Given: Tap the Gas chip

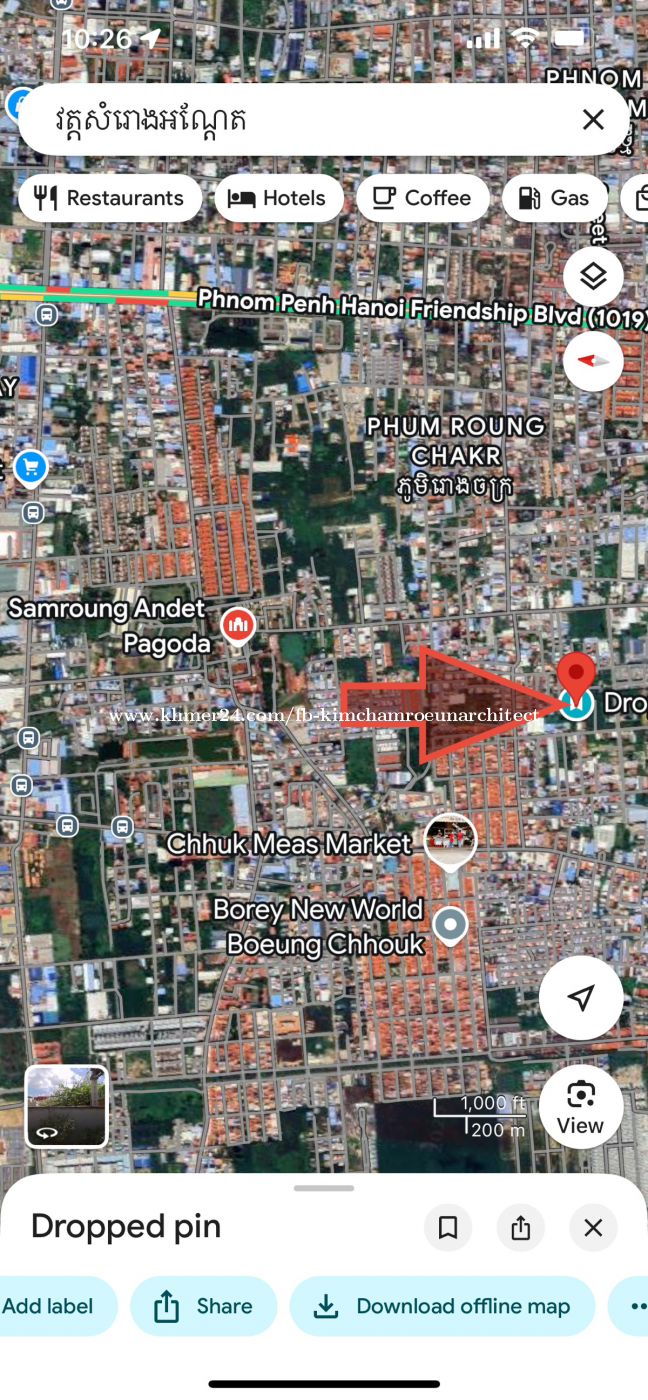Looking at the screenshot, I should (x=555, y=198).
